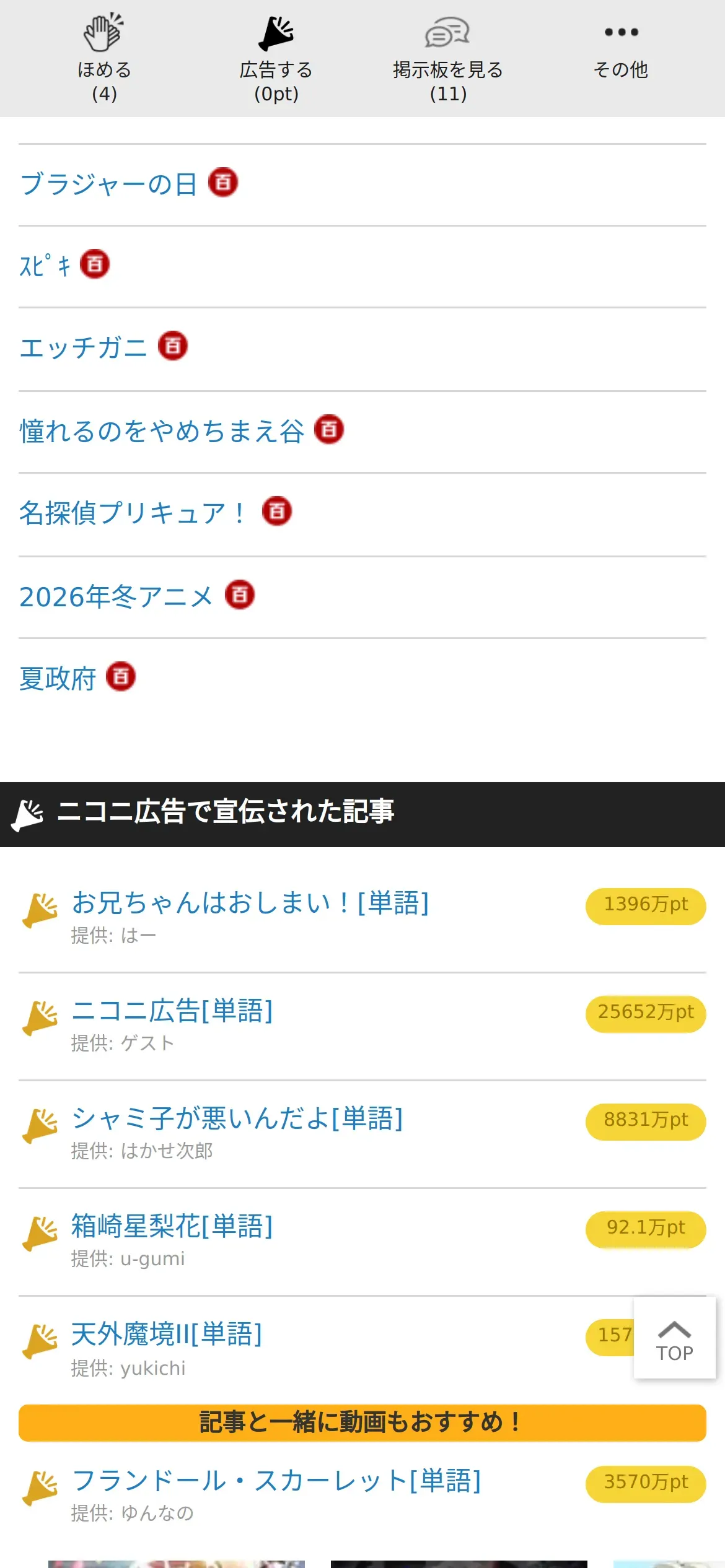Open the エッチガニ article link
This screenshot has width=725, height=1568.
click(x=83, y=348)
